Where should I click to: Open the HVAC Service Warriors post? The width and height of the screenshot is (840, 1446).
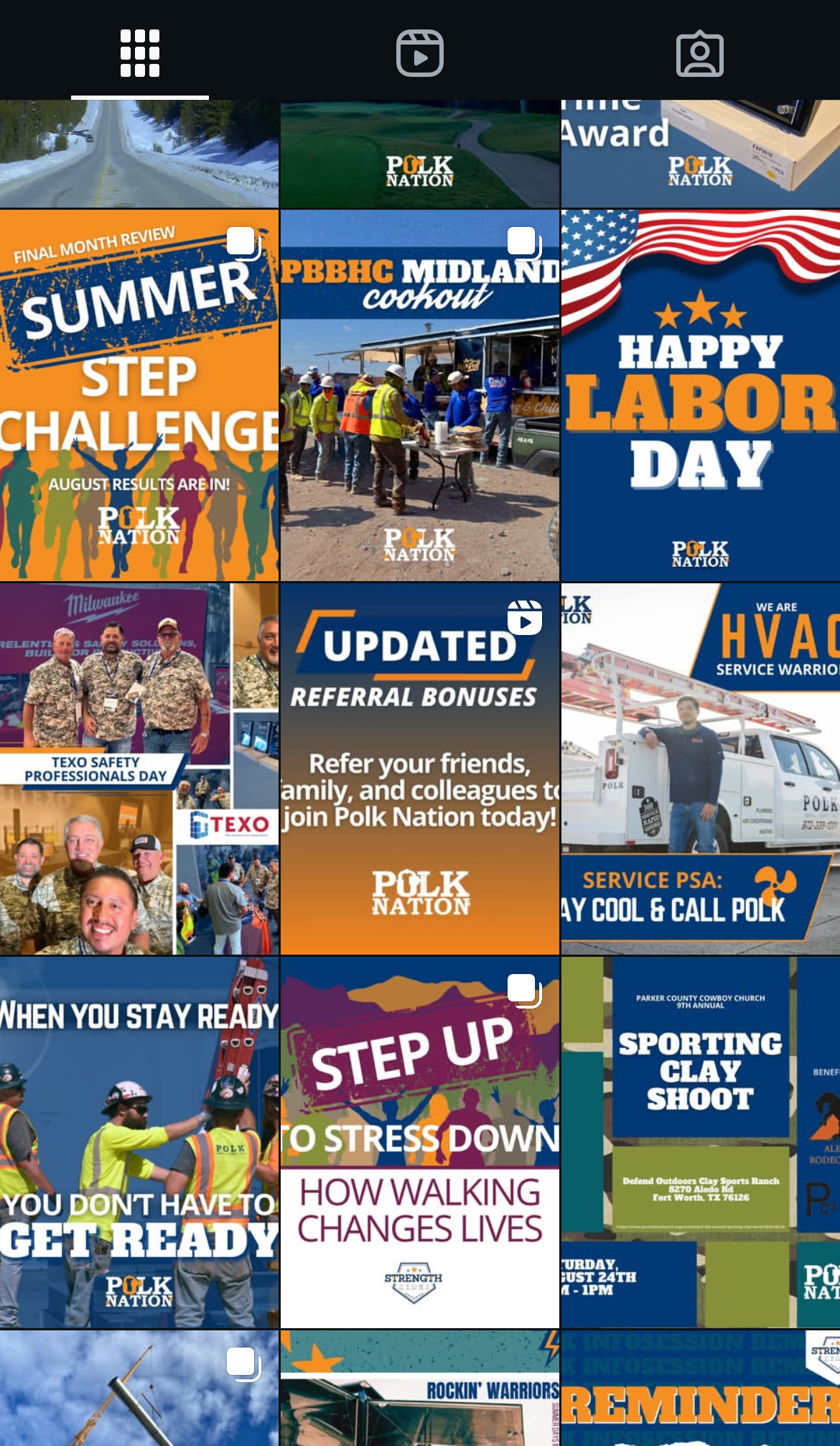click(x=701, y=769)
